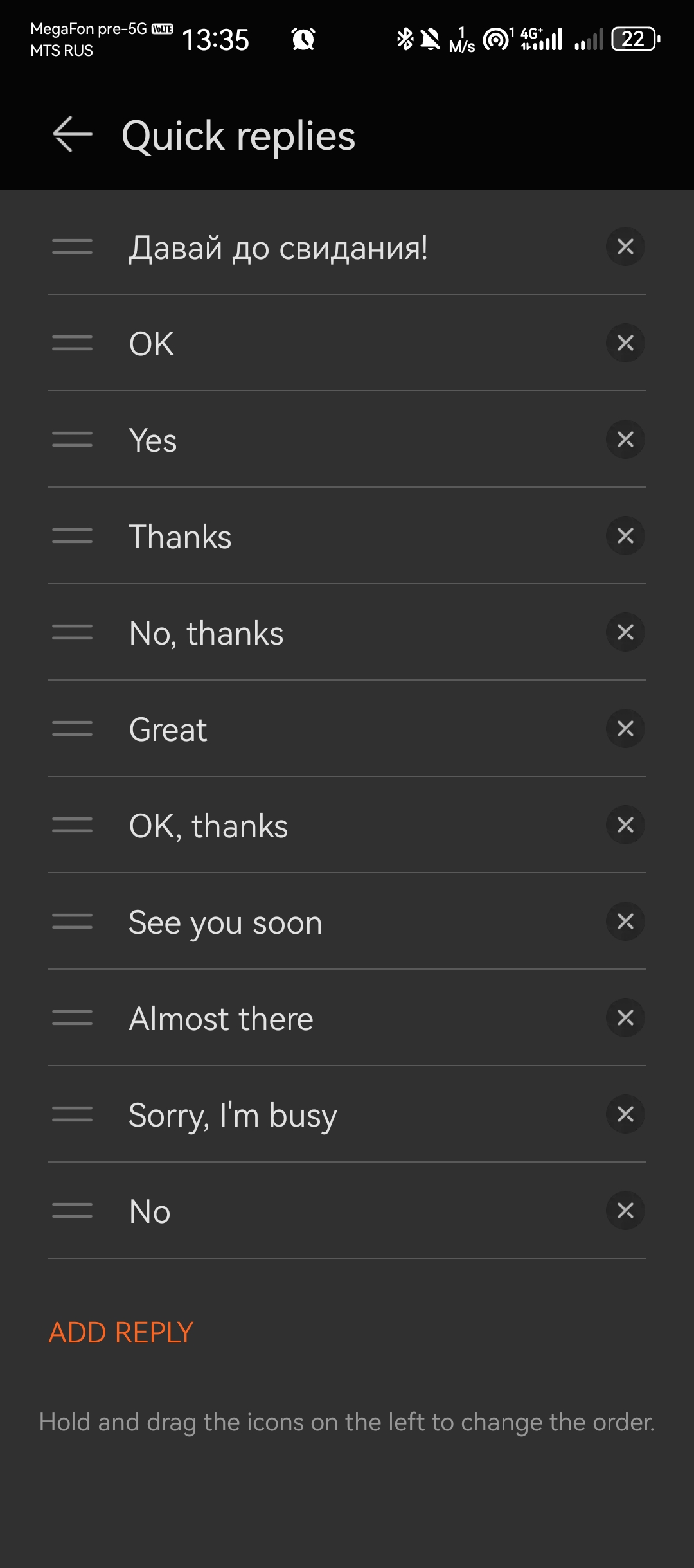Viewport: 694px width, 1568px height.
Task: Edit the "No, thanks" reply
Action: coord(206,633)
